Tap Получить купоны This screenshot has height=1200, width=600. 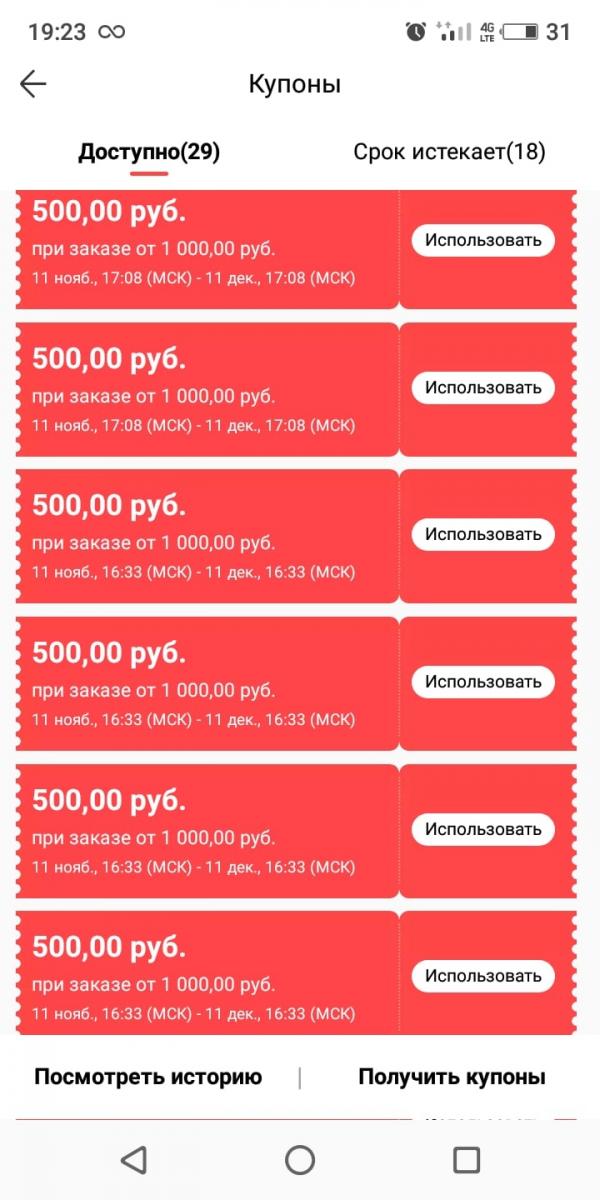click(x=452, y=1077)
